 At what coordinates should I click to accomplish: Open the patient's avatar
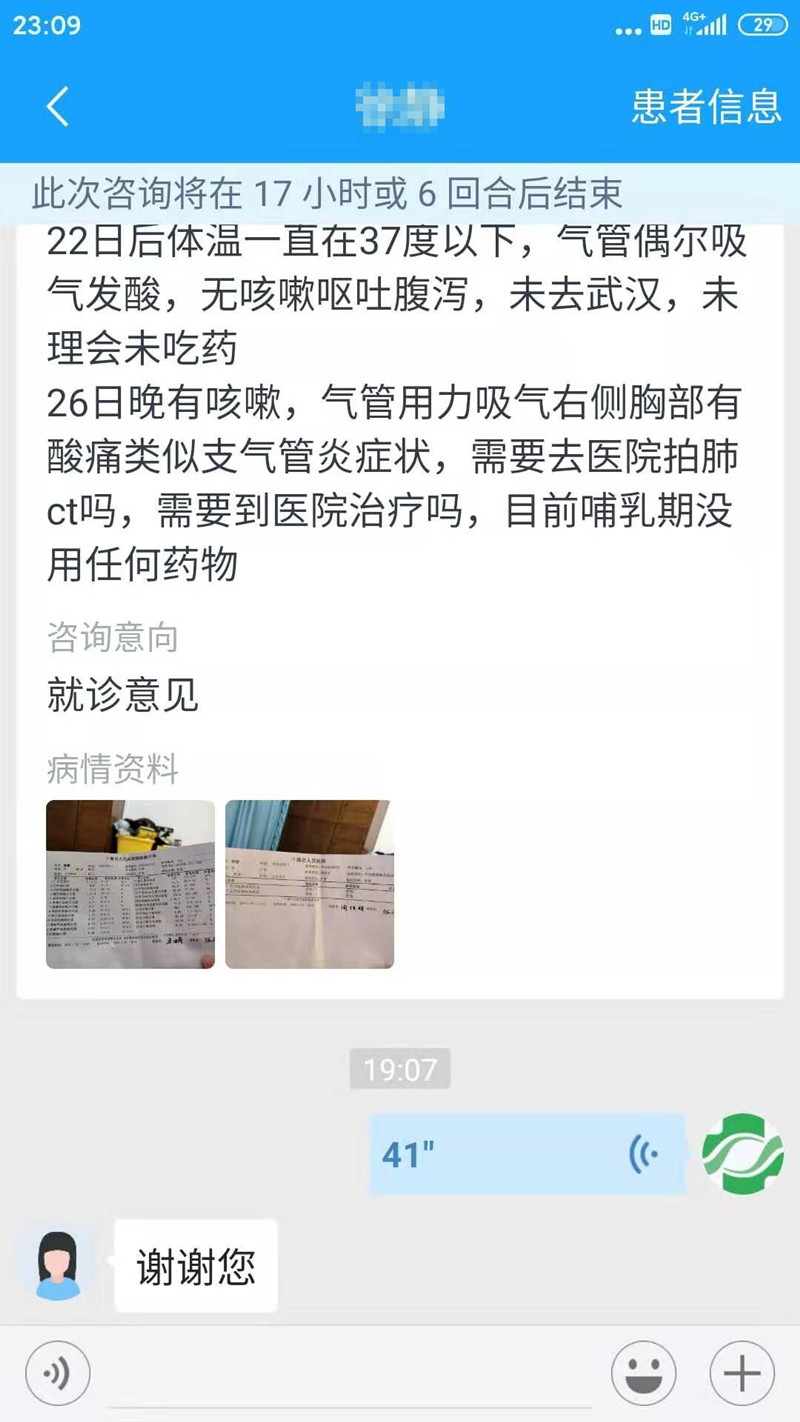coord(58,1264)
